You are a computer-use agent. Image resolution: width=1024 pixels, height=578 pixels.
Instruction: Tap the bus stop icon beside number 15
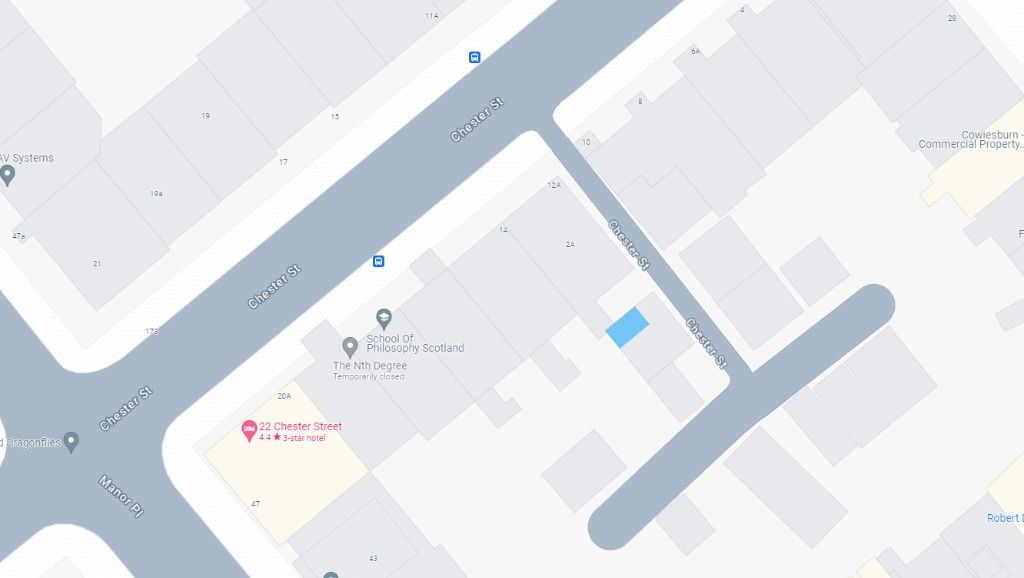point(475,57)
